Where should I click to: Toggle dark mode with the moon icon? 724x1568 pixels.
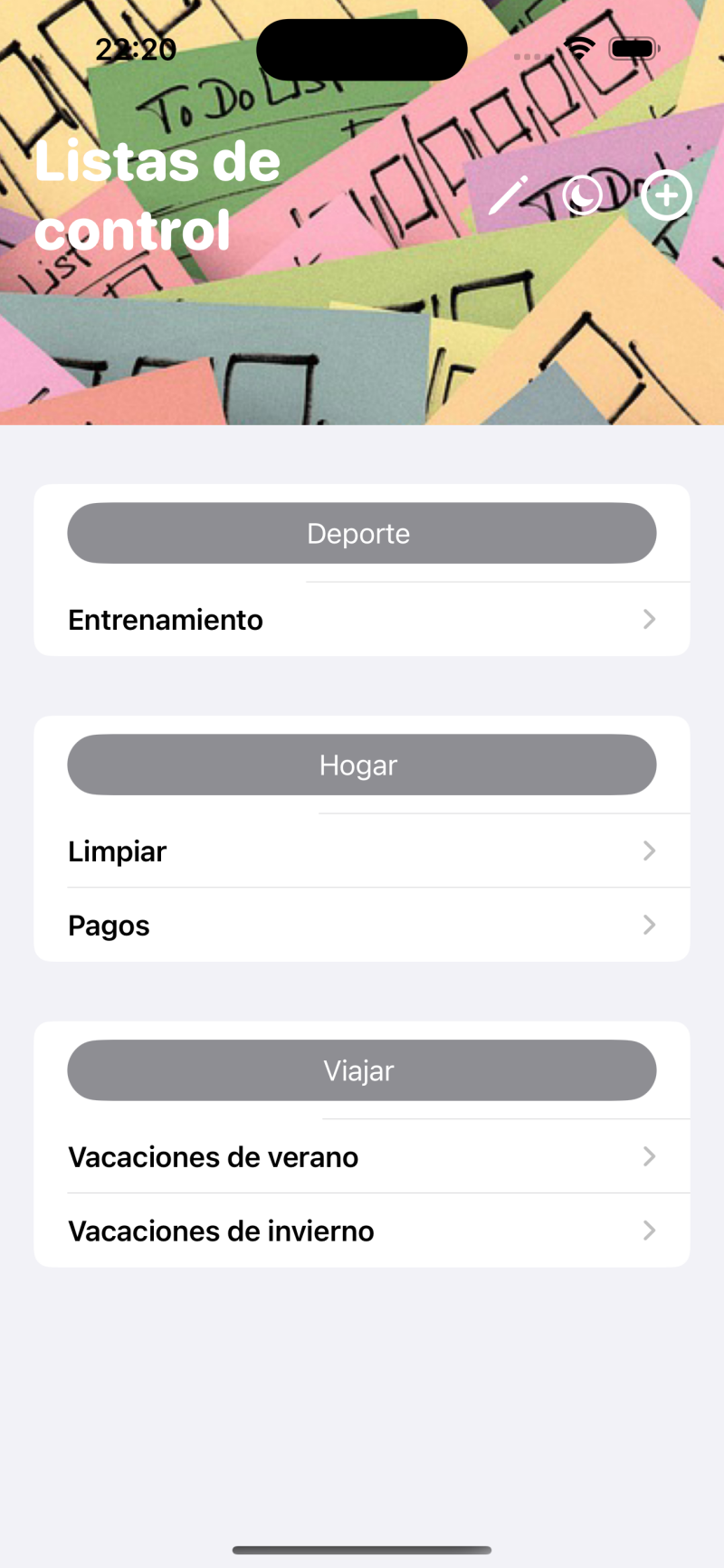(x=582, y=195)
